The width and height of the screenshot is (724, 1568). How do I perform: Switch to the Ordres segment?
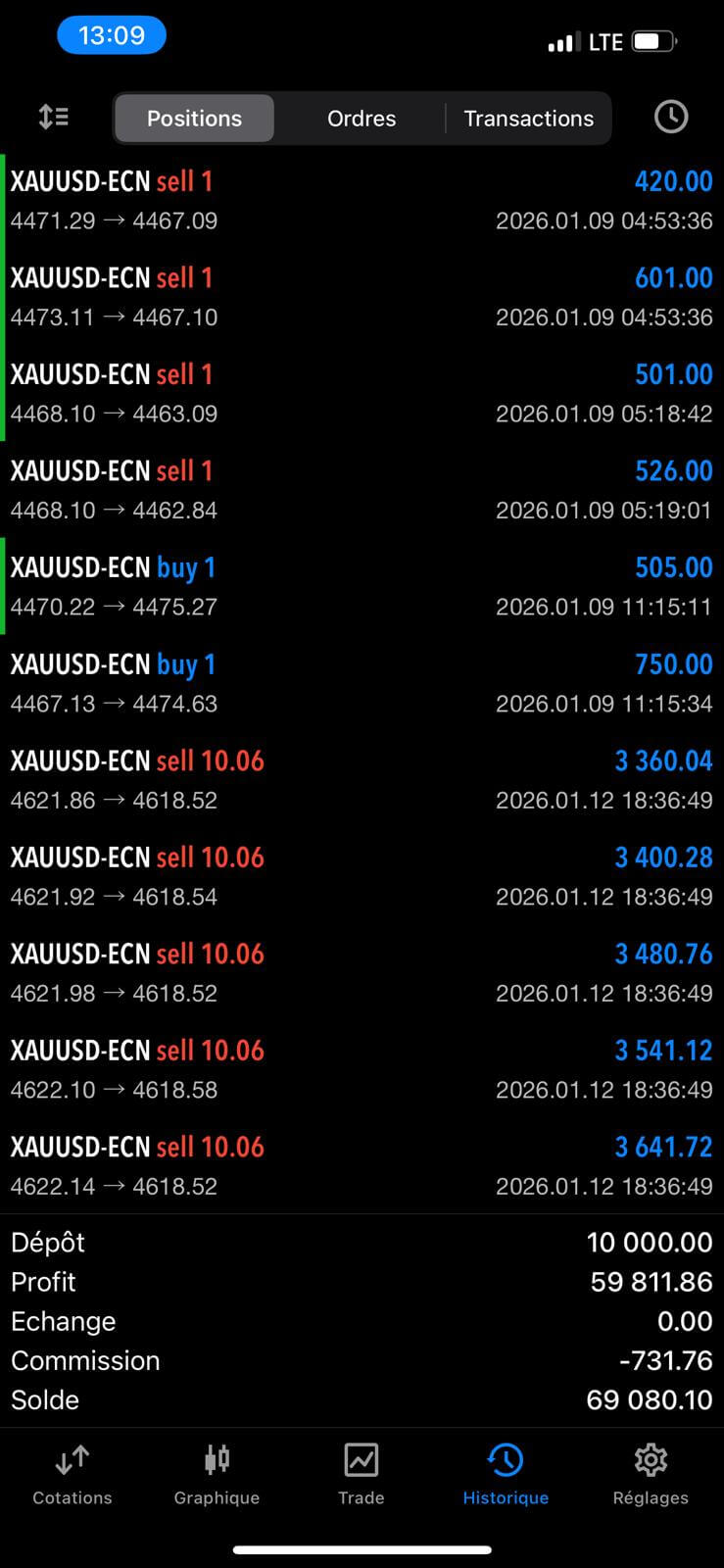(362, 119)
